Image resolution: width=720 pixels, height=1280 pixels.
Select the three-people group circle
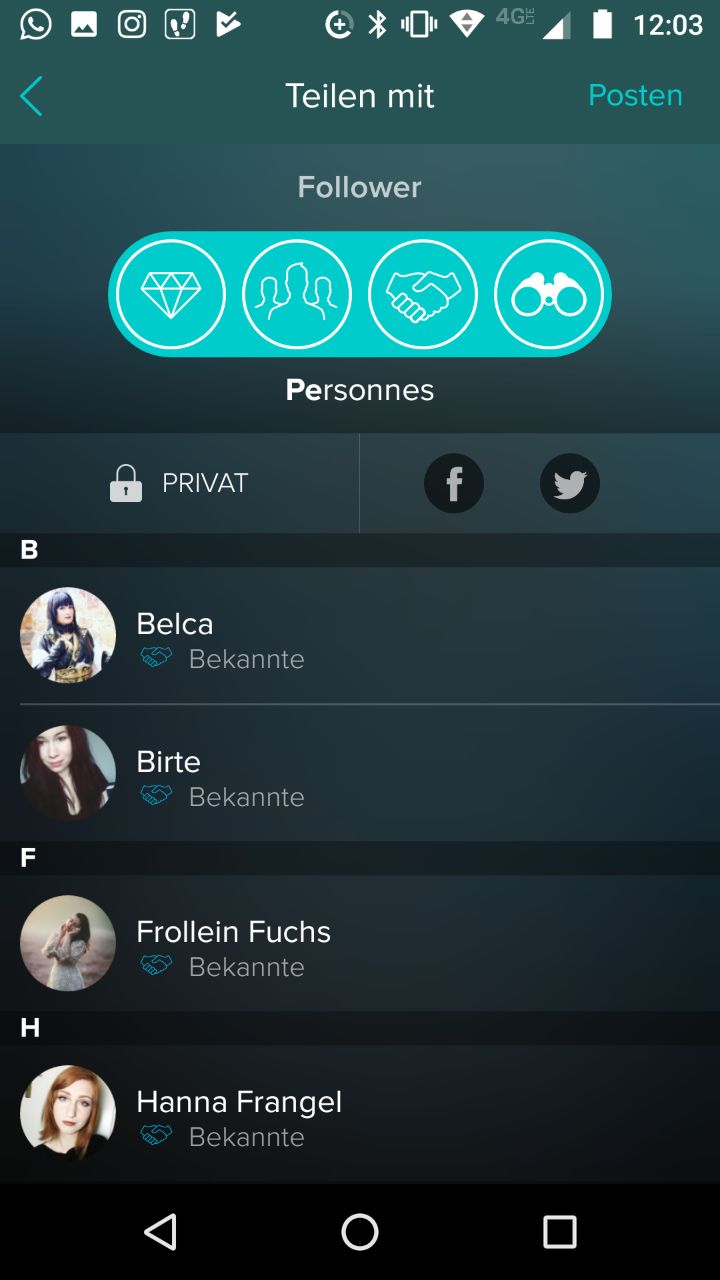(x=297, y=294)
